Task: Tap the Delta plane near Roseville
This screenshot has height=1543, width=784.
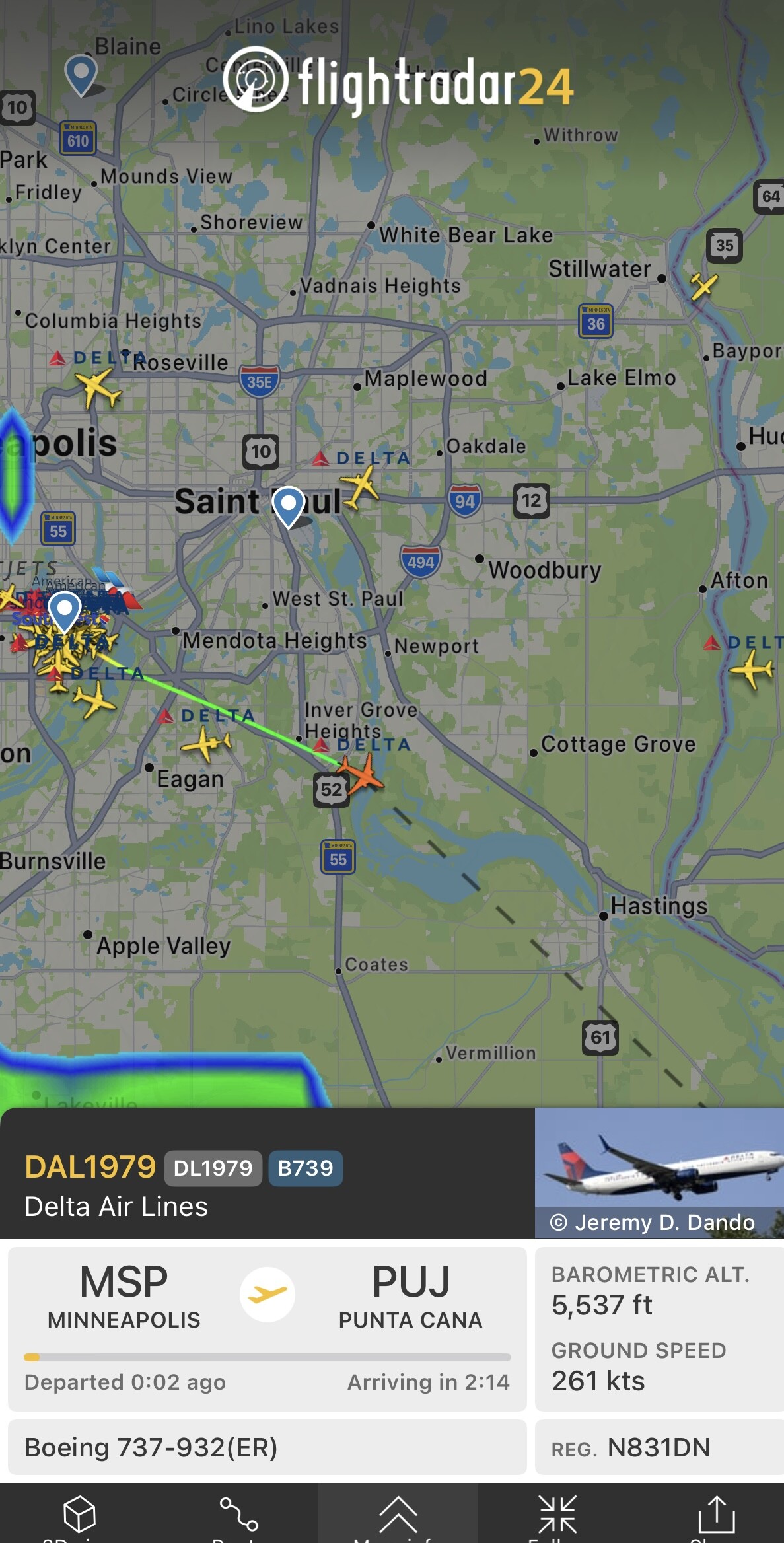Action: [98, 387]
